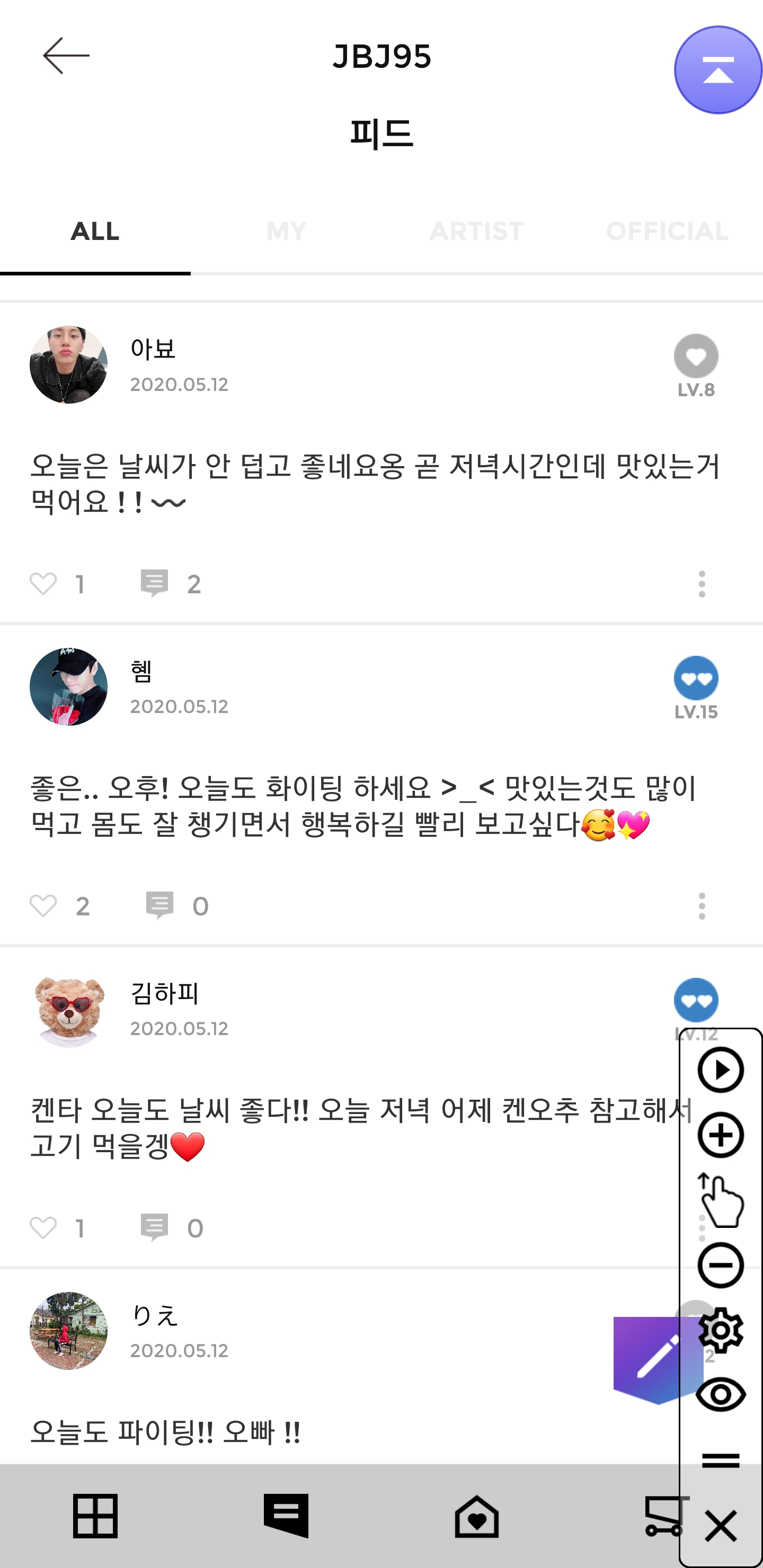Like 김하피's post using the heart
Viewport: 763px width, 1568px height.
pos(42,1227)
